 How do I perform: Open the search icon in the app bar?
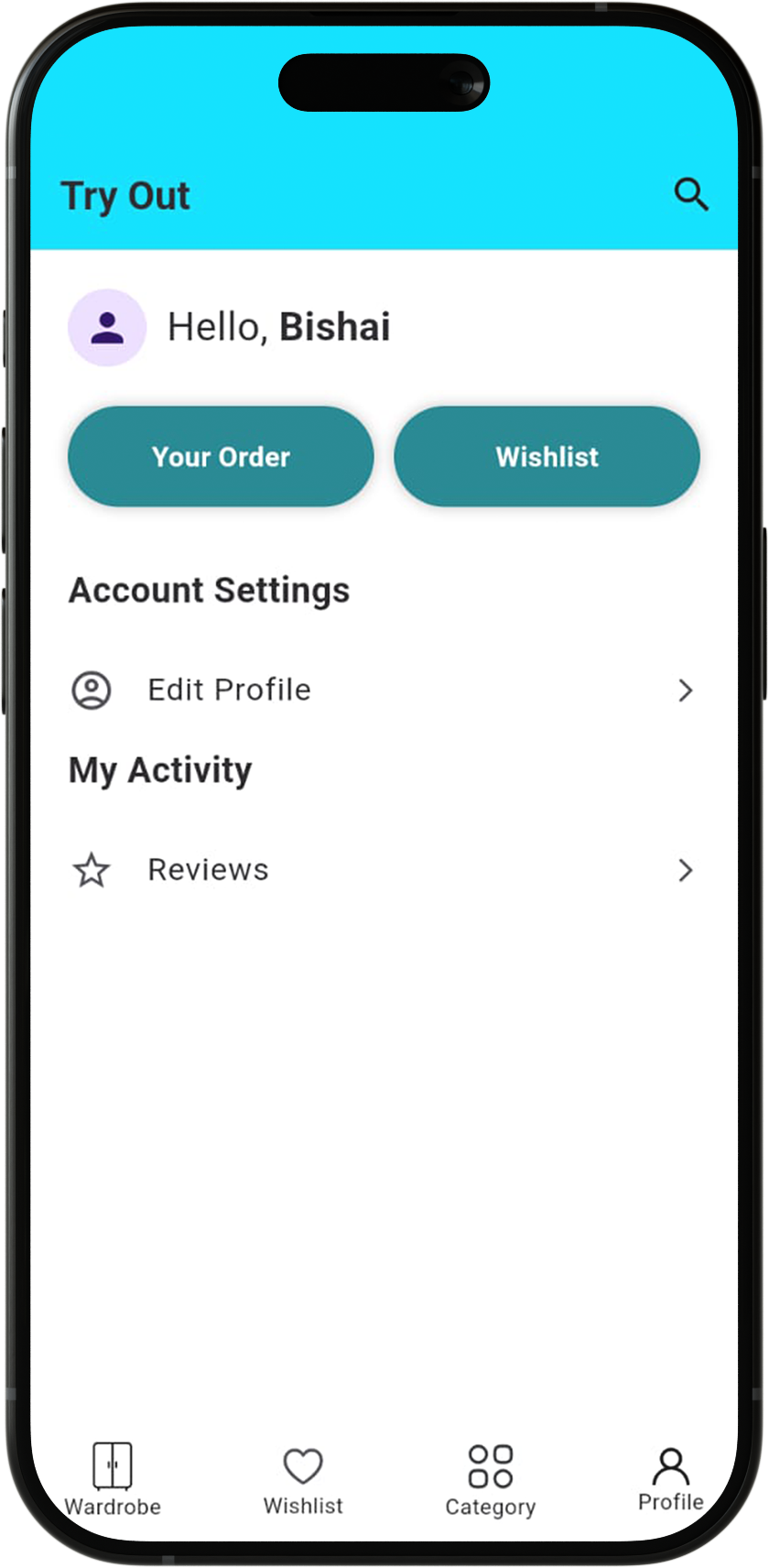point(691,194)
